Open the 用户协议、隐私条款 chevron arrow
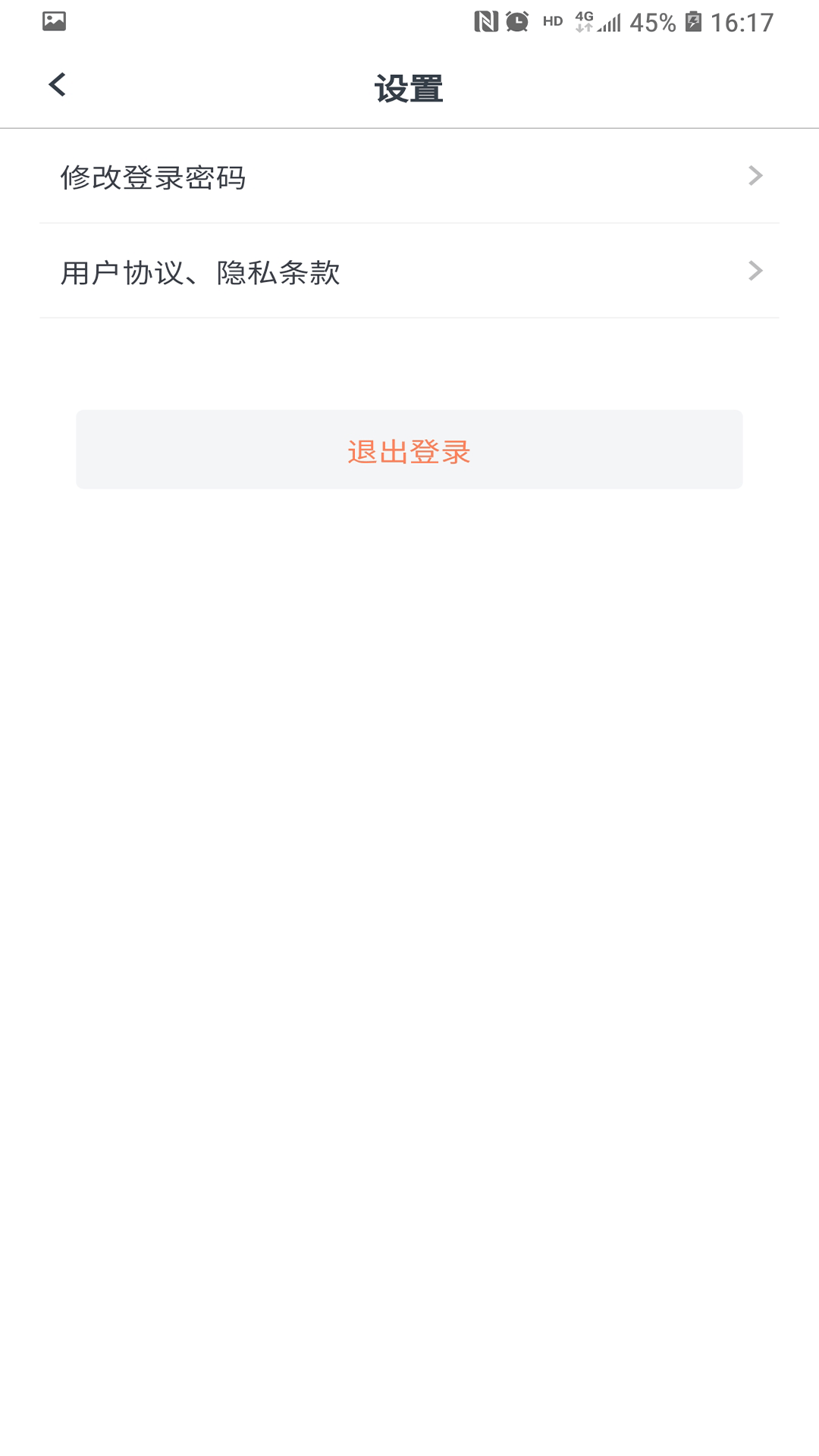819x1456 pixels. point(755,271)
